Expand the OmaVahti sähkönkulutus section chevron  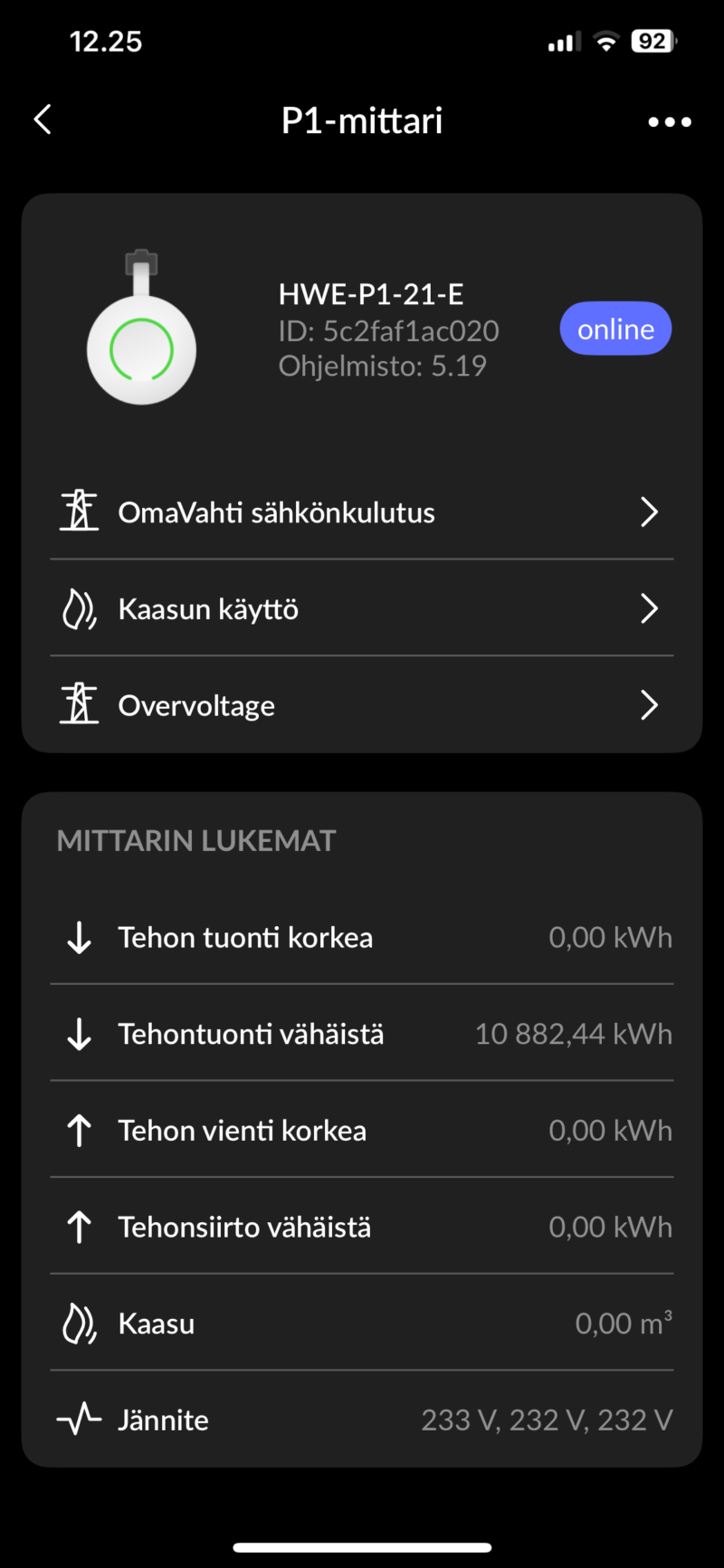[x=649, y=512]
